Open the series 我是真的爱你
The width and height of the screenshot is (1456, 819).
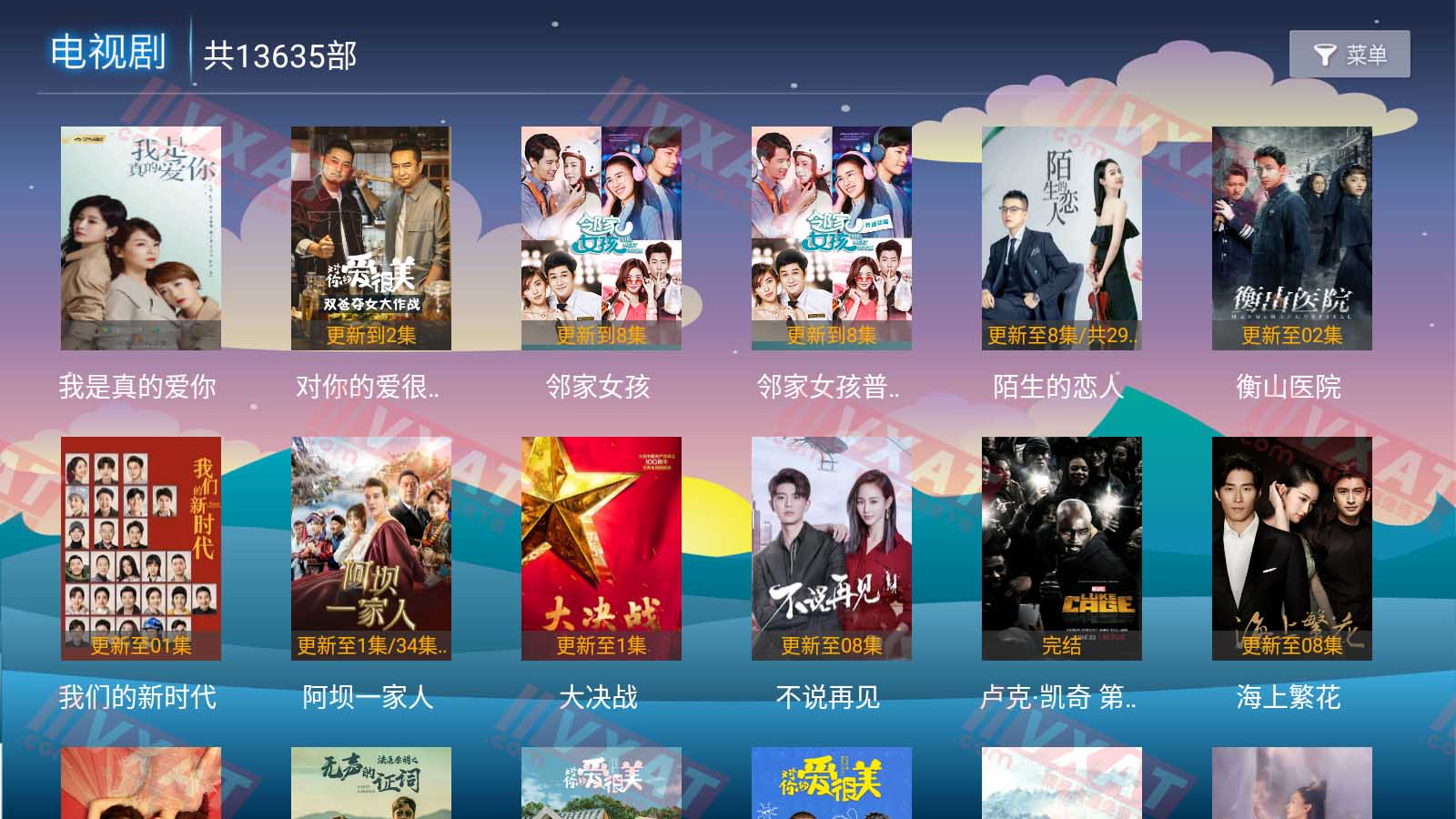141,238
